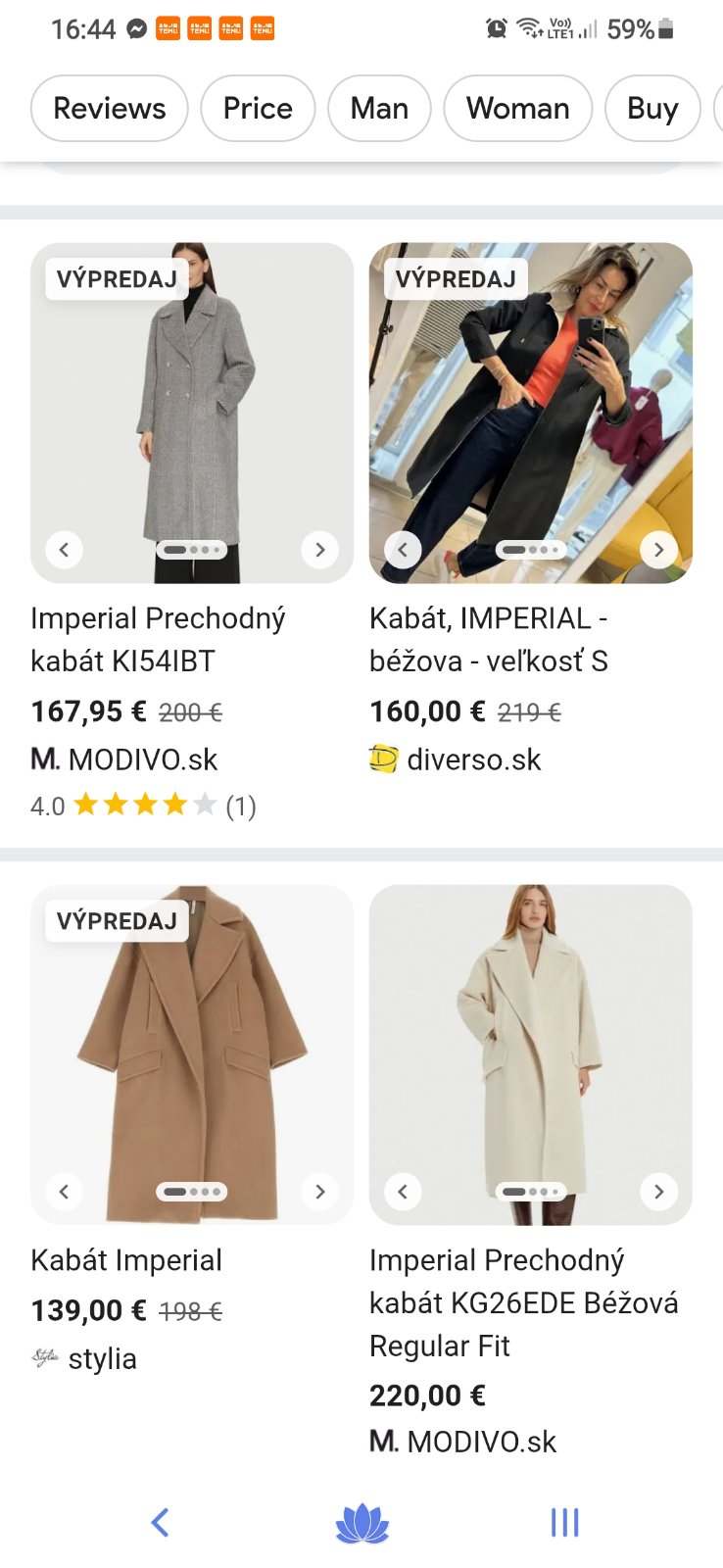View previous image of diverso.sk coat
Screen dimensions: 723x1568
point(403,550)
